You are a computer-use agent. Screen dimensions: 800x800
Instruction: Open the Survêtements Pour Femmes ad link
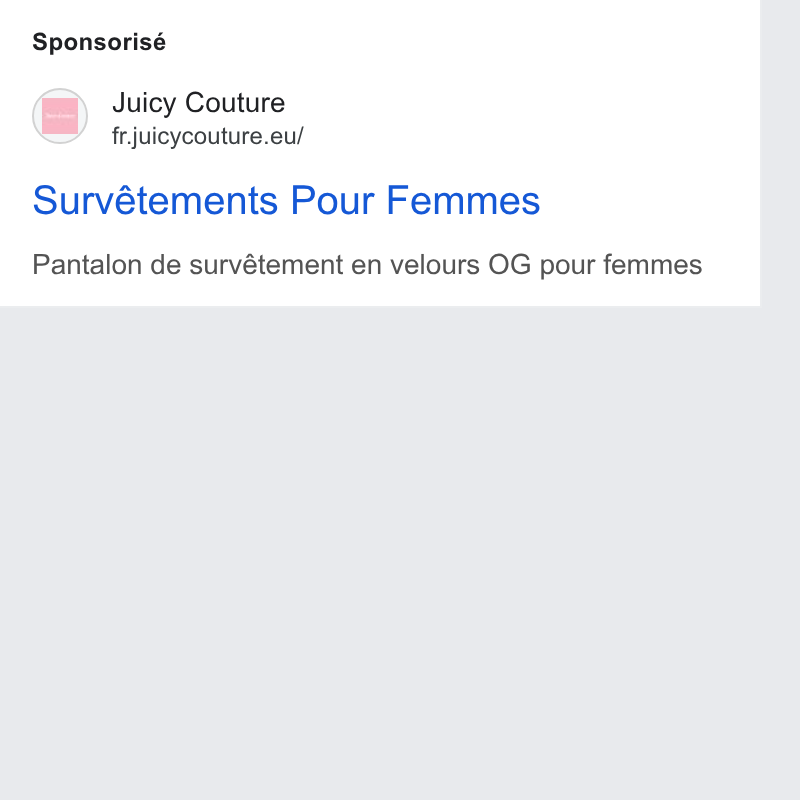pos(286,201)
